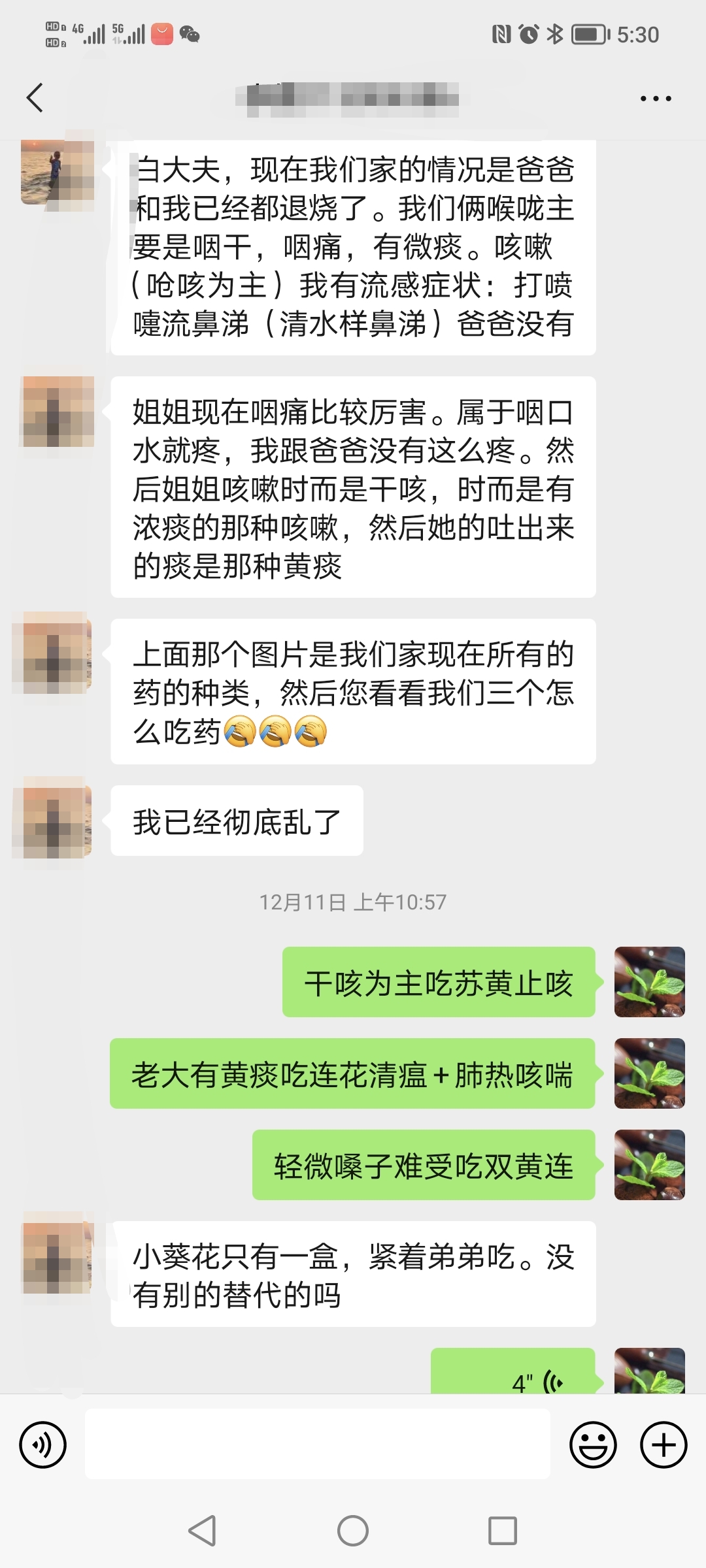Open own avatar beside 干咳为主吃苏黄止咳

649,982
